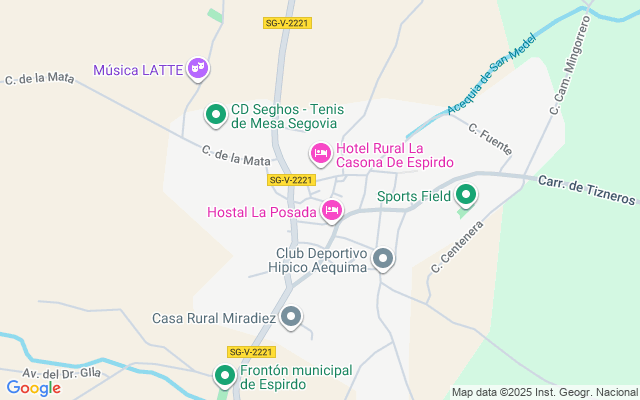
Task: Open Hotel Rural La Casona De Espirdo pin
Action: pos(320,152)
